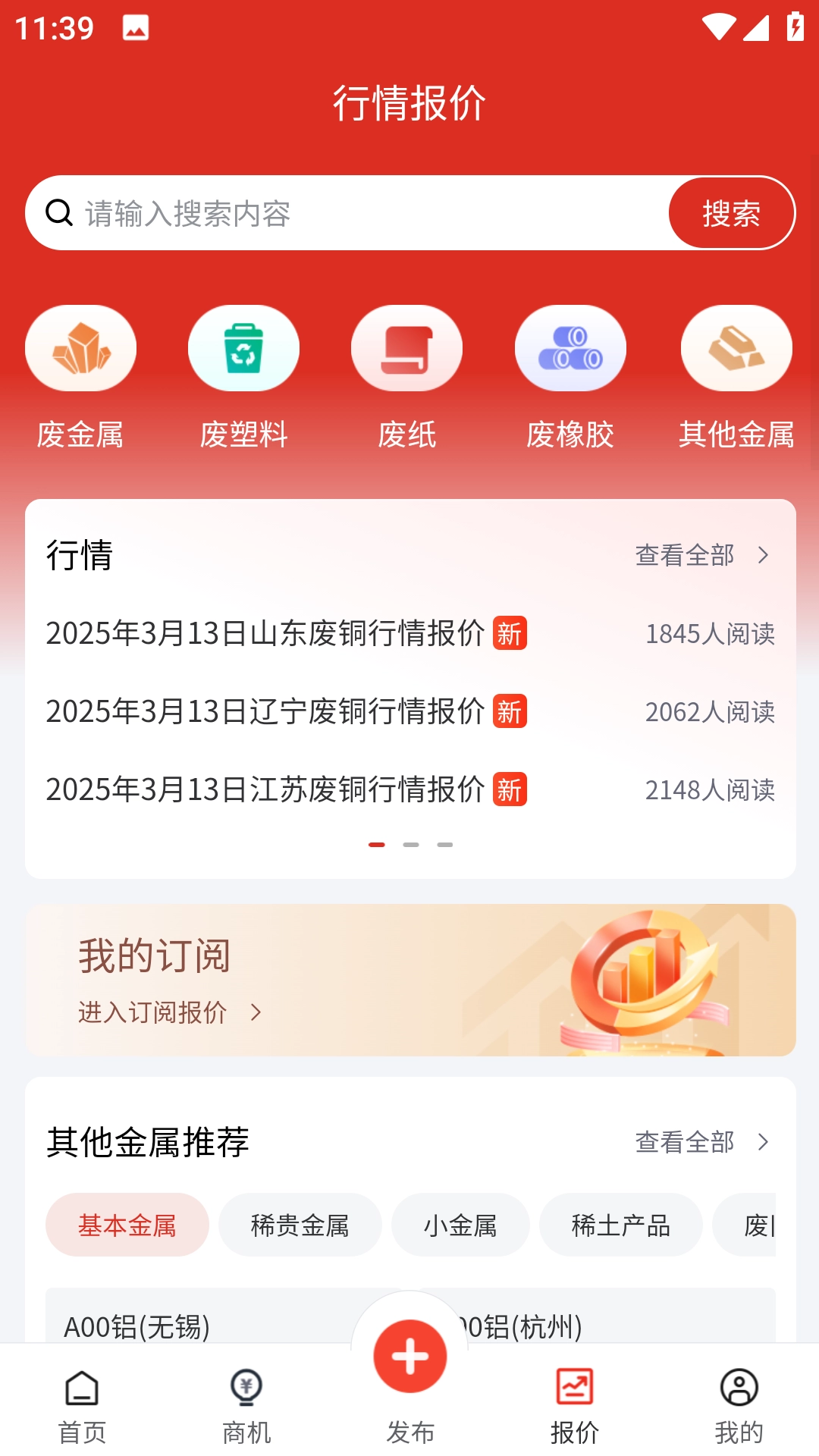The width and height of the screenshot is (819, 1456).
Task: Select the 废橡胶 category icon
Action: [x=571, y=348]
